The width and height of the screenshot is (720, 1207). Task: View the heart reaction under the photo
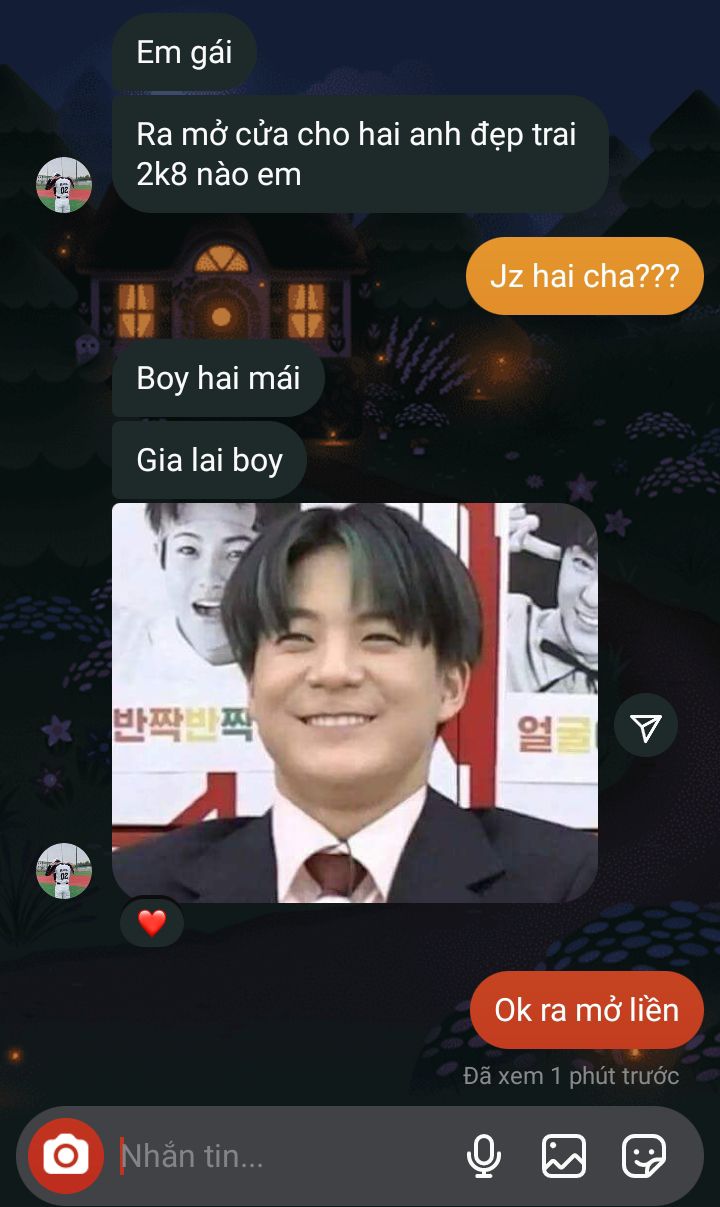click(152, 922)
